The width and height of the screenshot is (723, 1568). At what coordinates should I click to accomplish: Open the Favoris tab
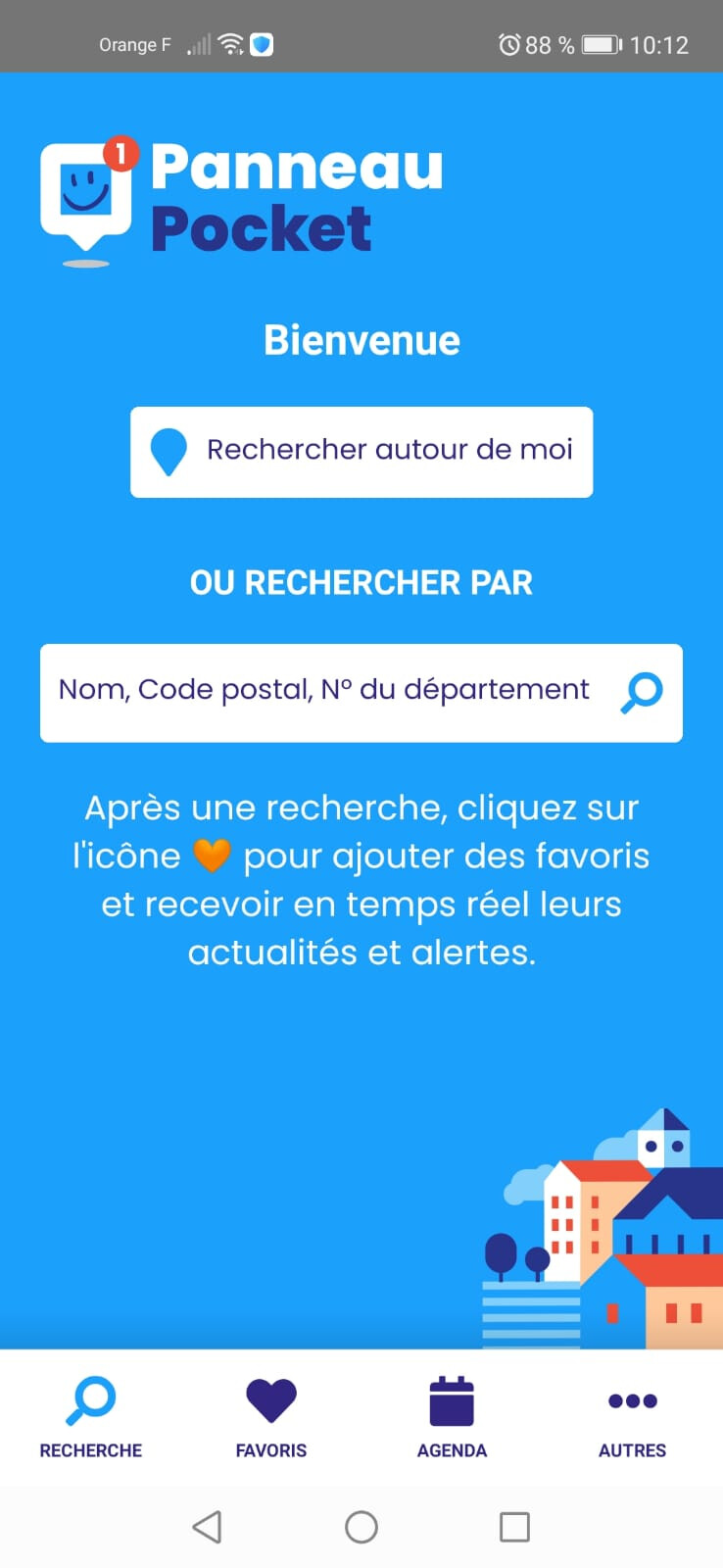271,1417
